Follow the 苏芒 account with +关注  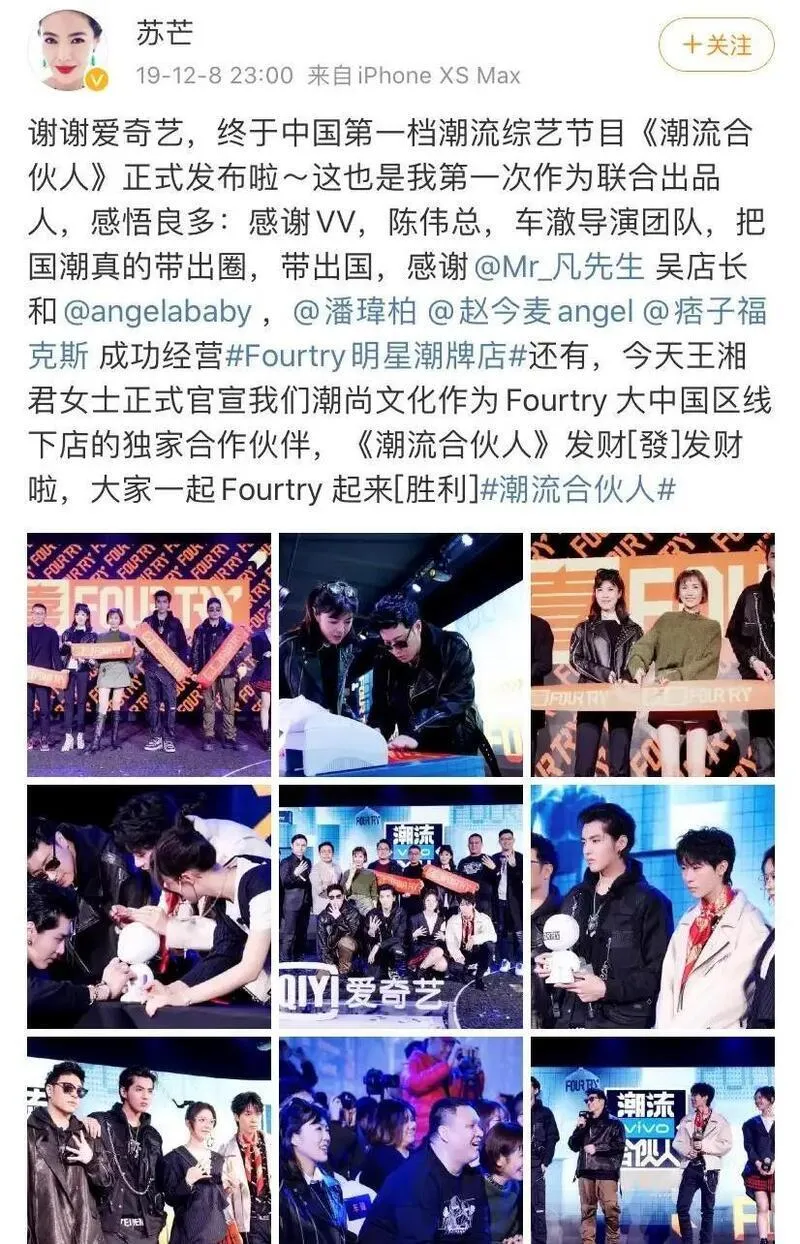coord(716,45)
